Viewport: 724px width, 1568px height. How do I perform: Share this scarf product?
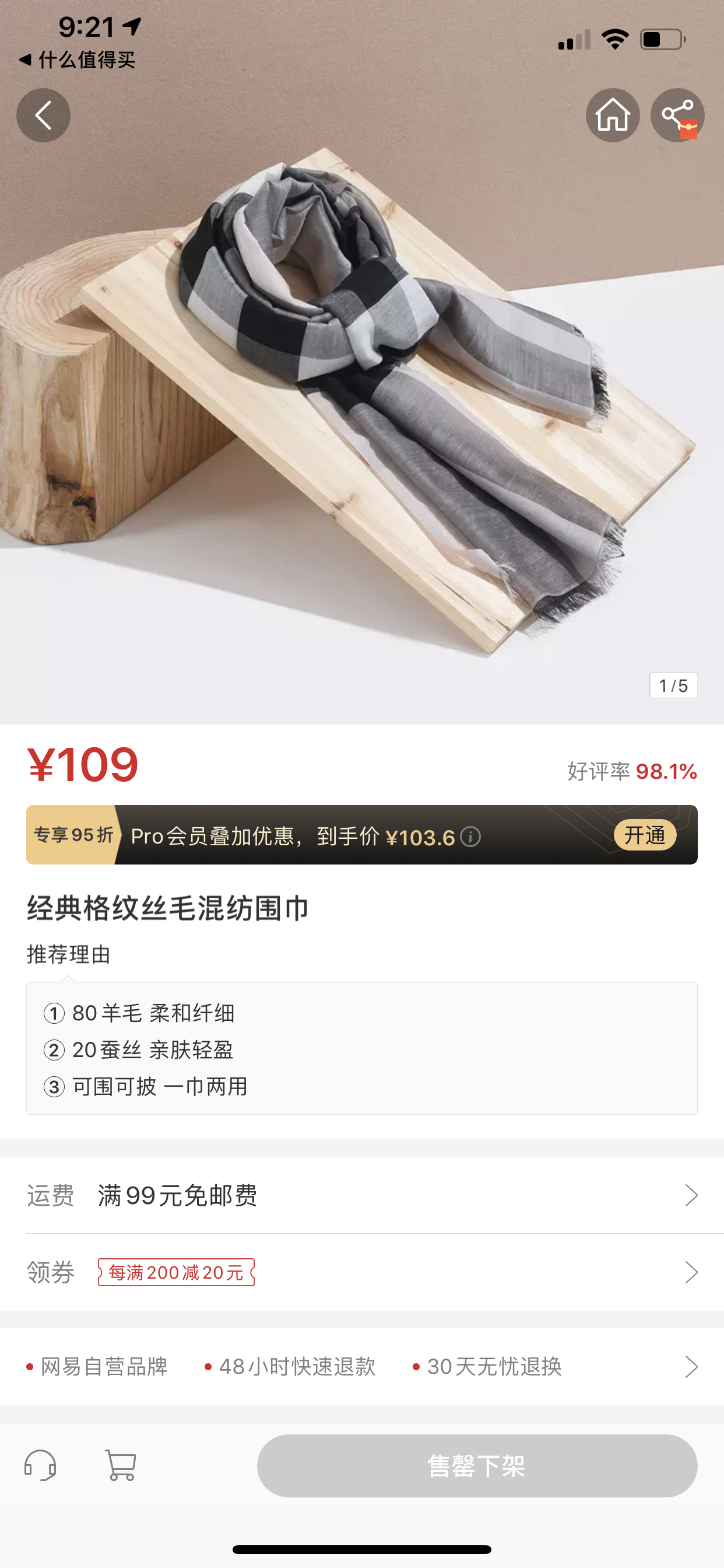(x=677, y=116)
